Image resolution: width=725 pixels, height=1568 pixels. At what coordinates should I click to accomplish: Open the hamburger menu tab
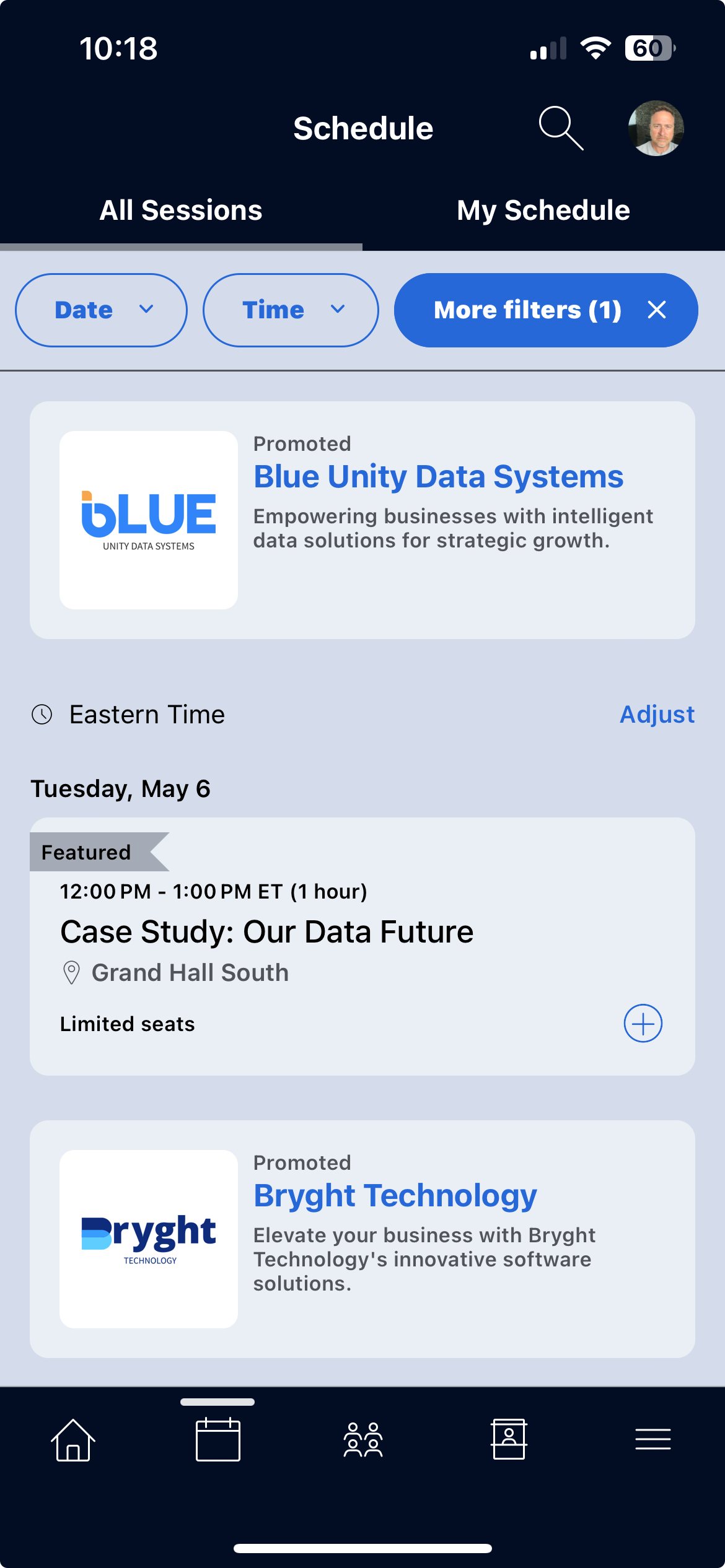click(653, 1440)
